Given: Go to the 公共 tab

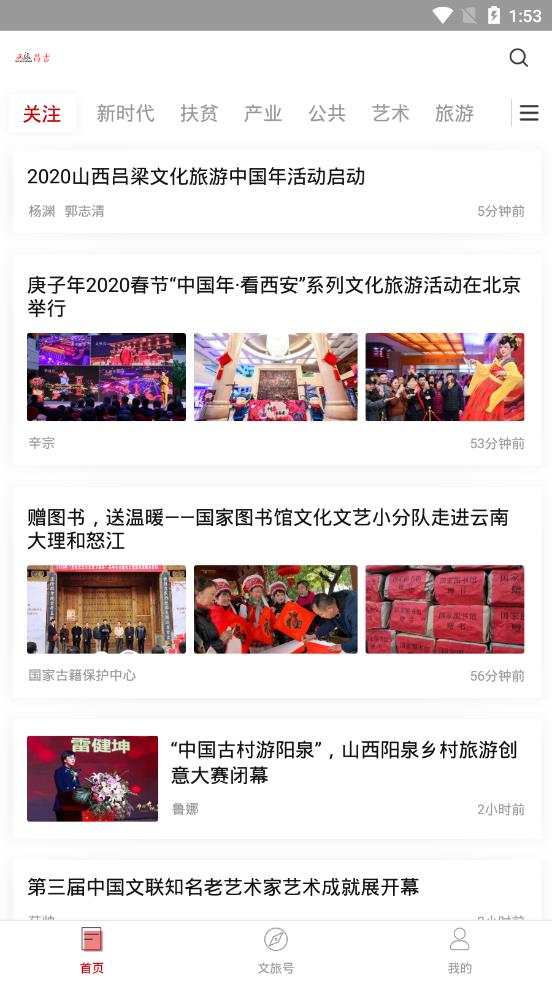Looking at the screenshot, I should point(327,113).
